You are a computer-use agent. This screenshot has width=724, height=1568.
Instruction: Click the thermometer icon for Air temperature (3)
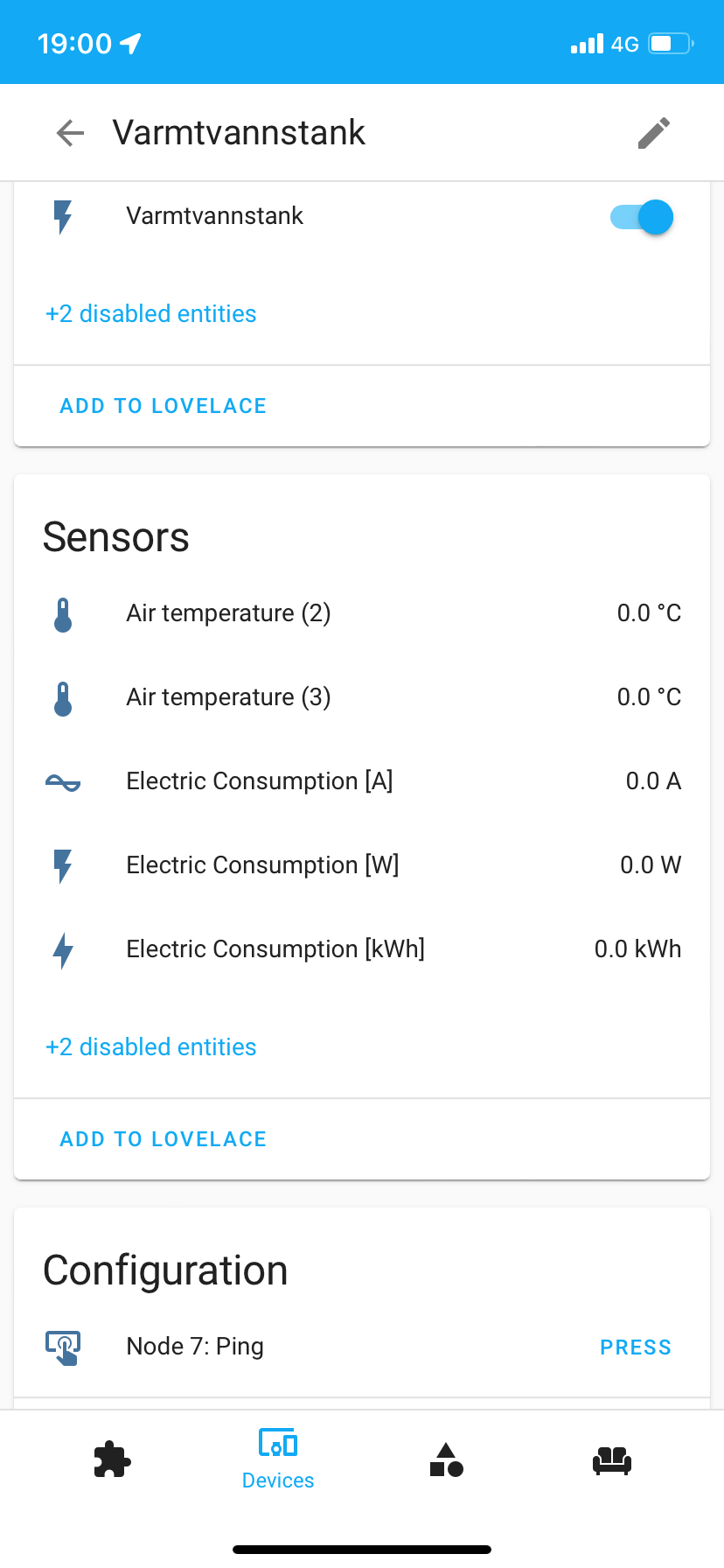(x=62, y=697)
